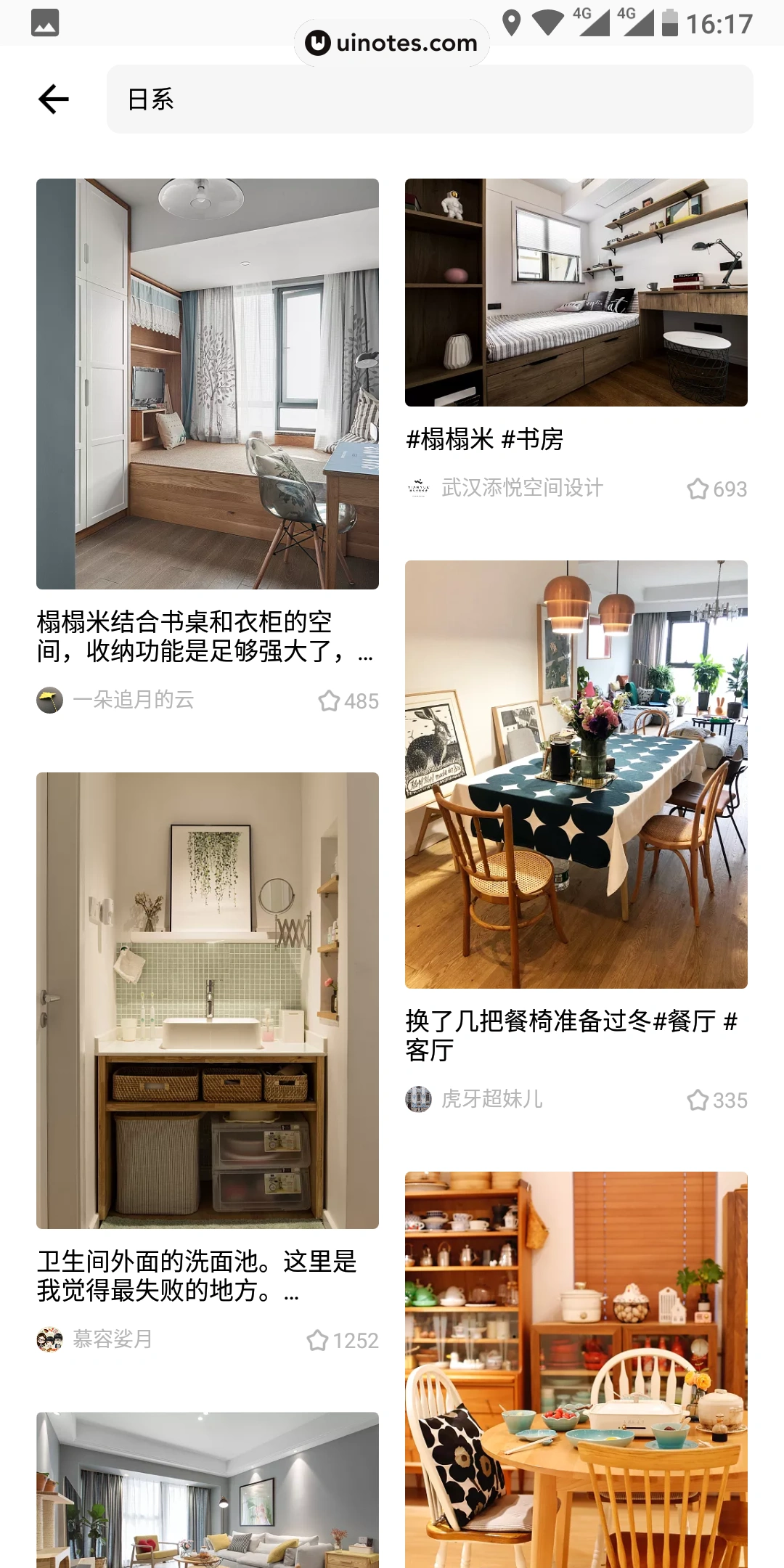Viewport: 784px width, 1568px height.
Task: Tap the heart icon showing 693 likes
Action: tap(699, 489)
